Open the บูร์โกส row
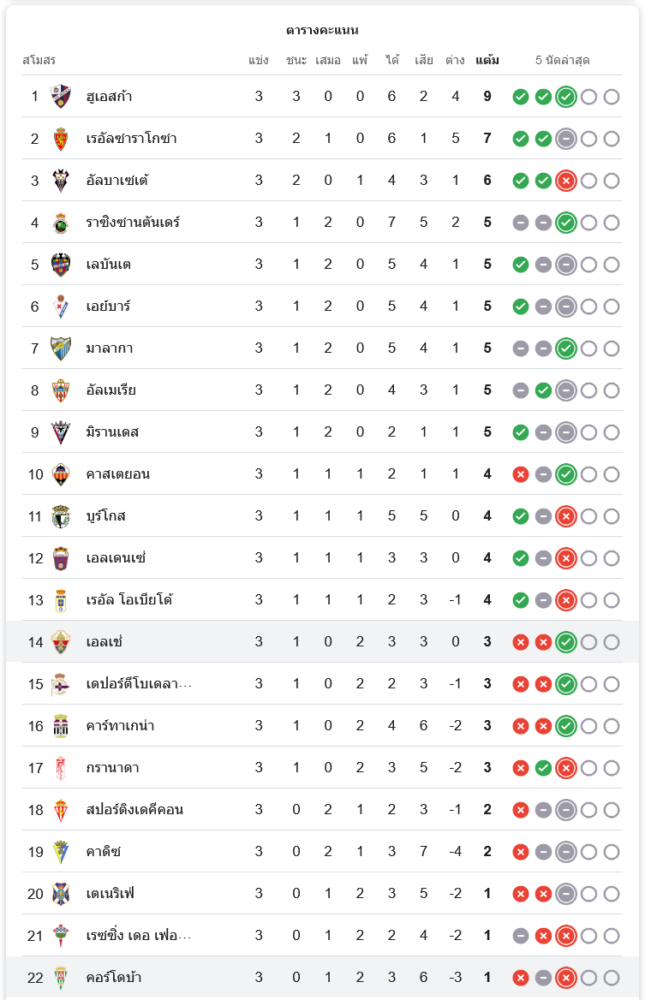The width and height of the screenshot is (645, 1000). click(x=106, y=517)
